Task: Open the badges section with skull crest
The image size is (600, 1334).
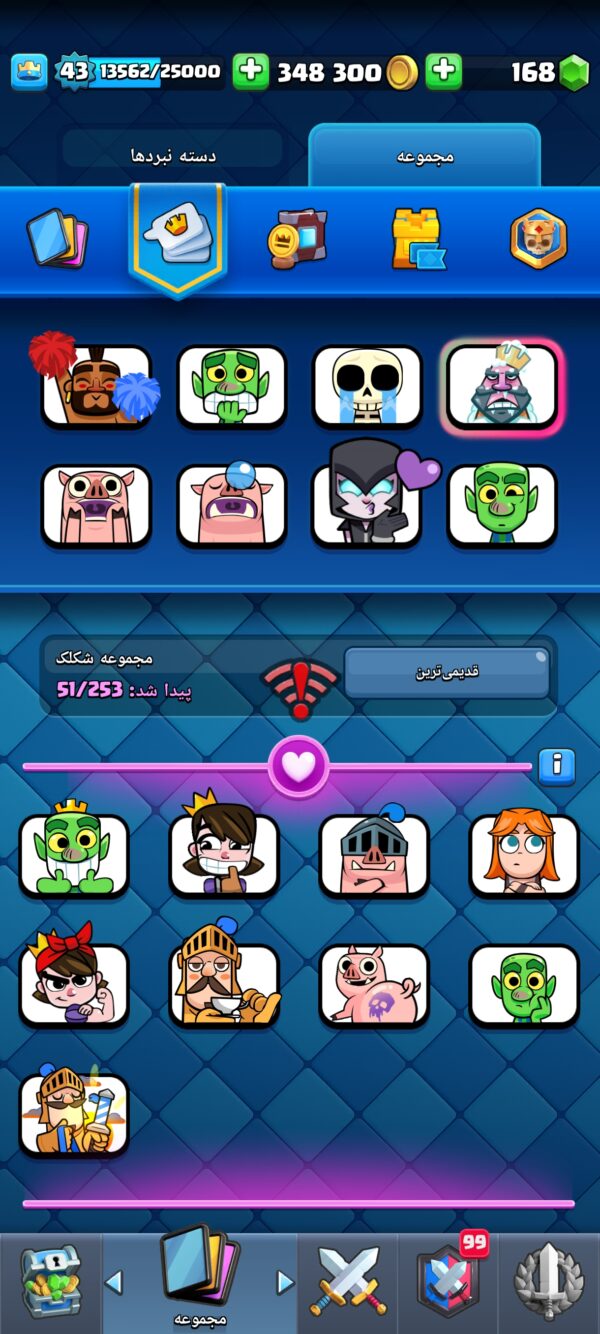Action: 538,239
